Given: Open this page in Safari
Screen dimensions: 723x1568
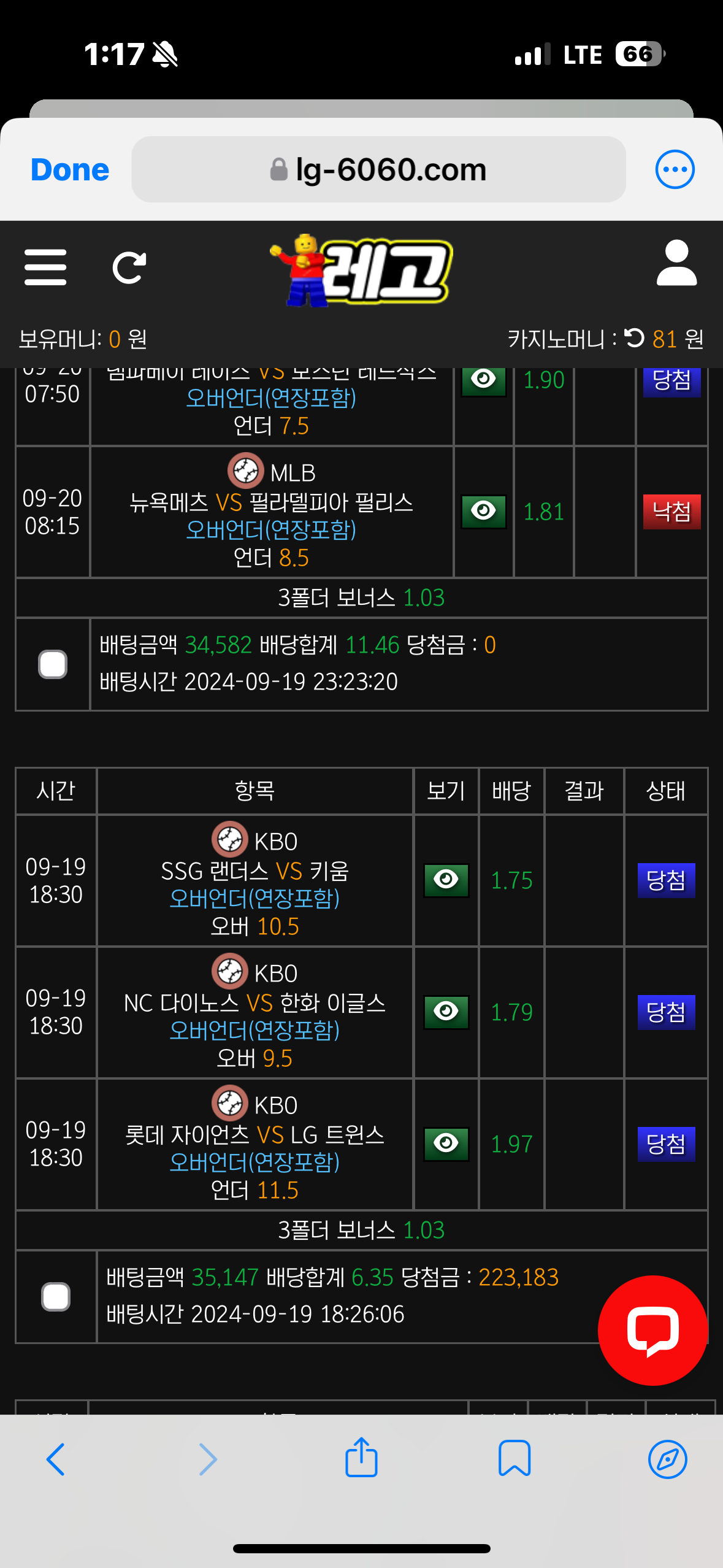Looking at the screenshot, I should point(667,1459).
